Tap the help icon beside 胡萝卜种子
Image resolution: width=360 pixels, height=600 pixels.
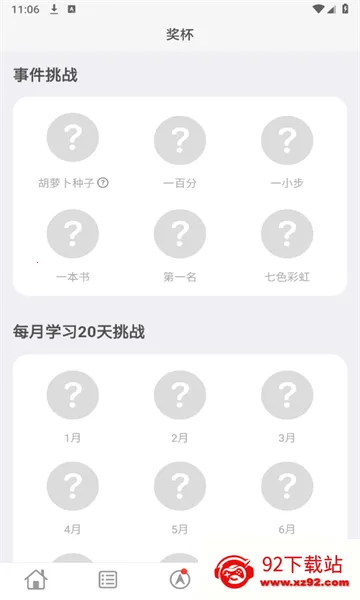[x=103, y=183]
